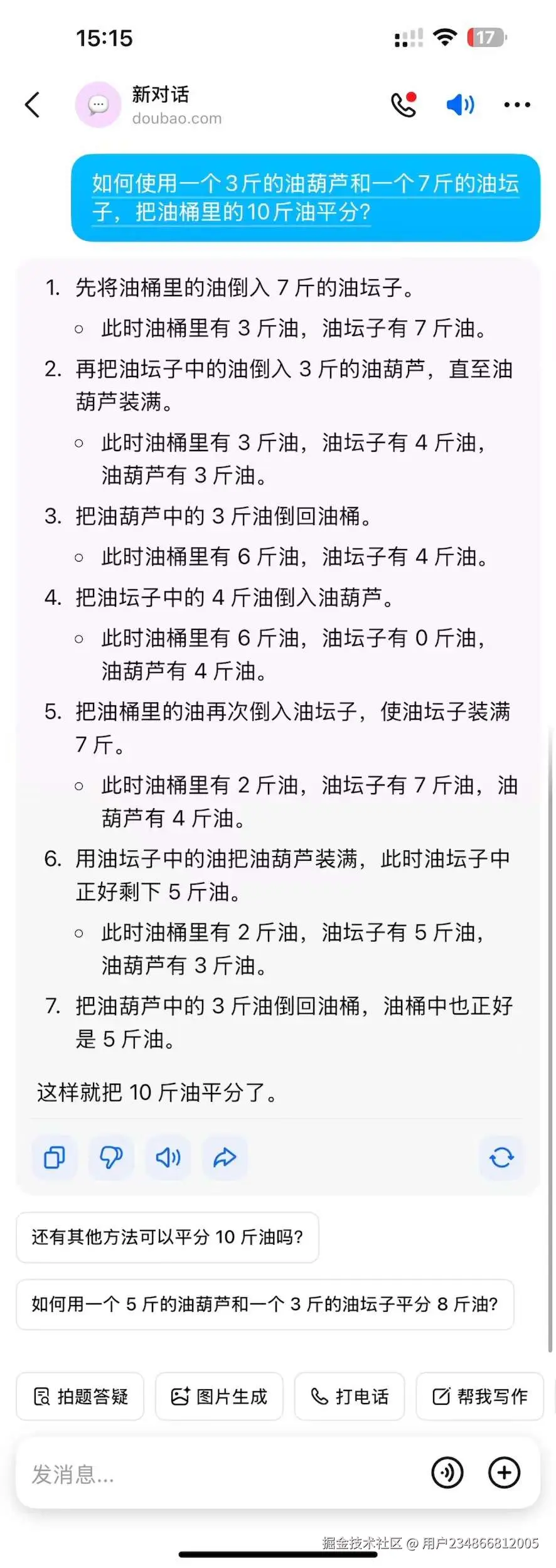
Task: Select suggestion 还有其他方法可以平分 10 斤油吗?
Action: tap(168, 1237)
